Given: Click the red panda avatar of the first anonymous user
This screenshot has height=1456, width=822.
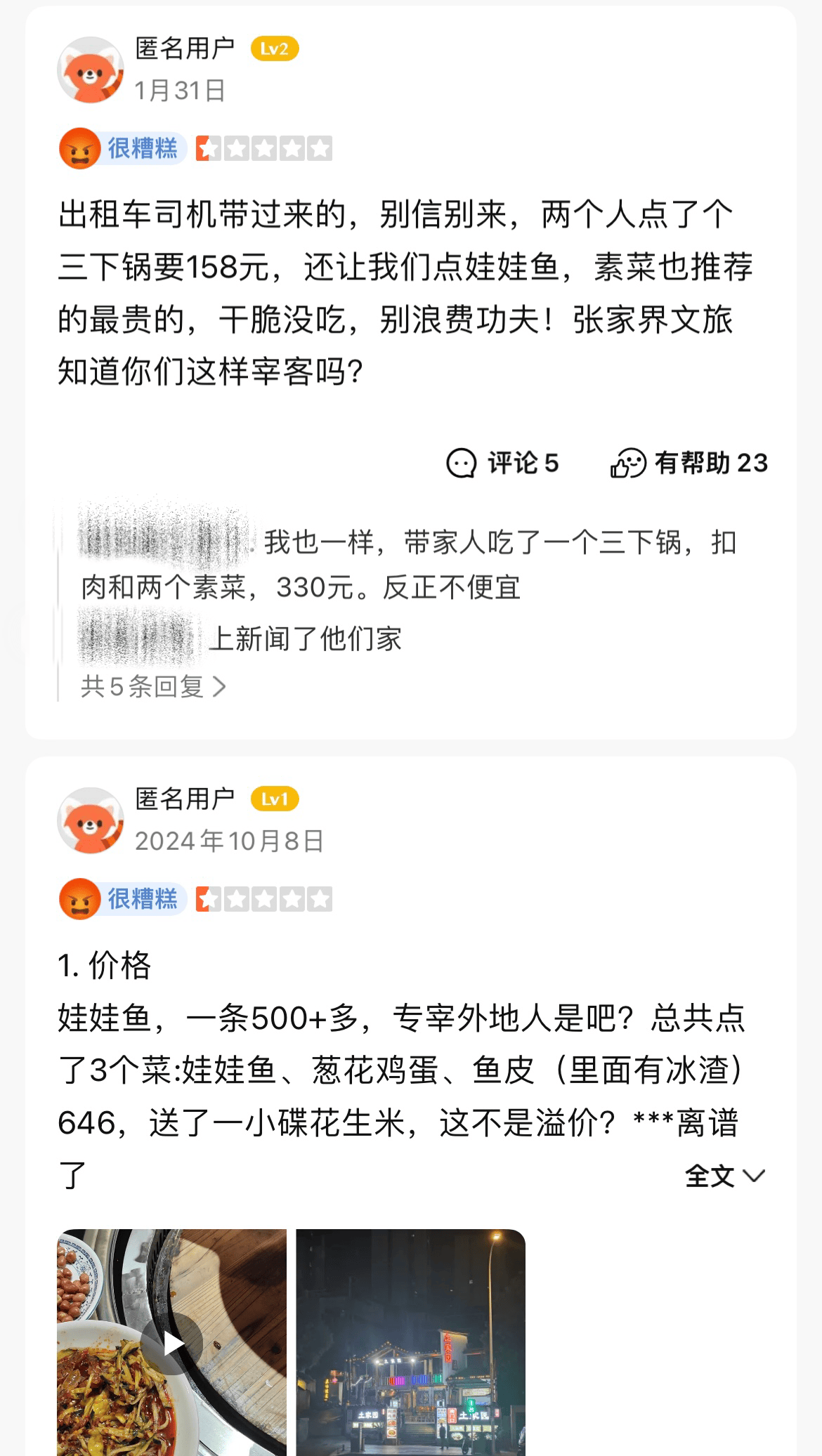Looking at the screenshot, I should pos(90,68).
